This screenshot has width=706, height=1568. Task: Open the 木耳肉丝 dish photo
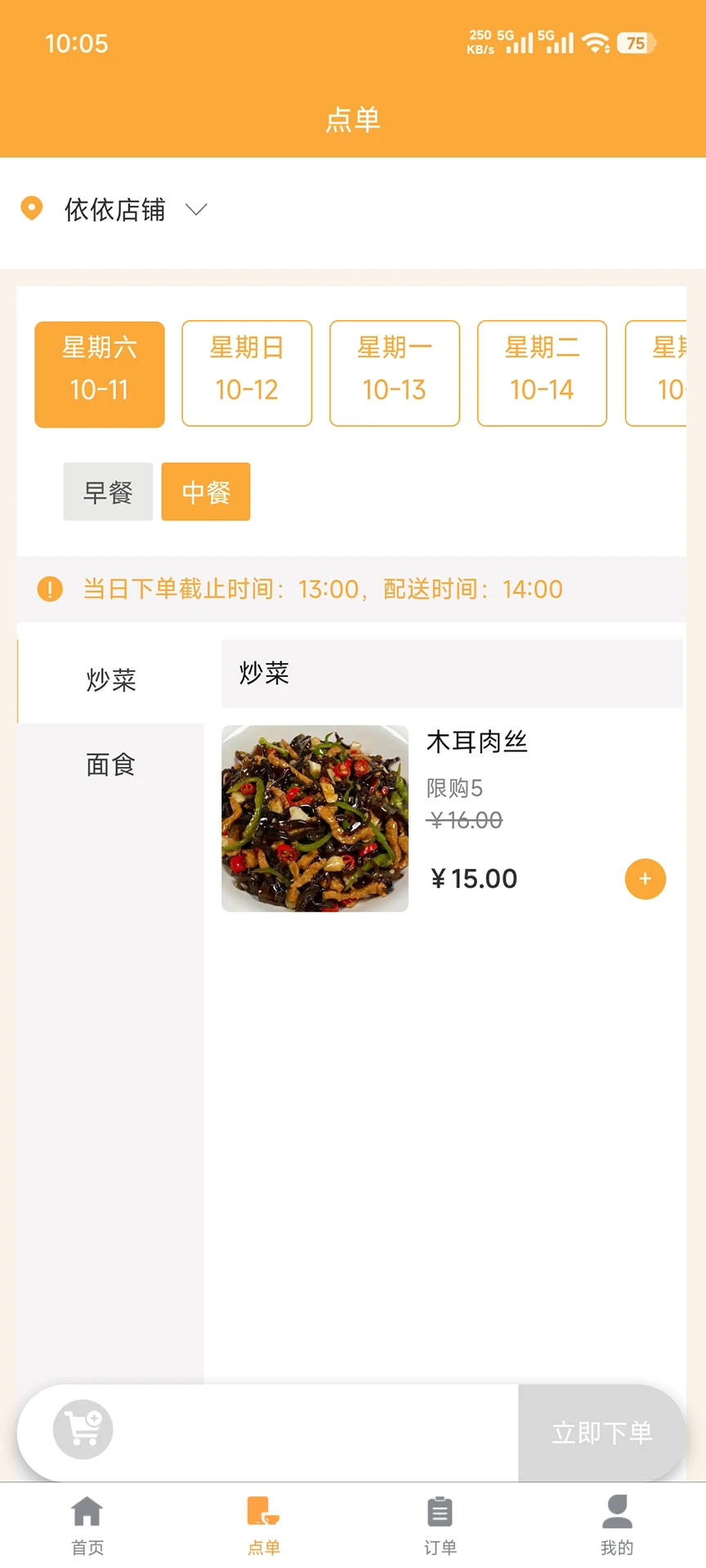click(315, 818)
